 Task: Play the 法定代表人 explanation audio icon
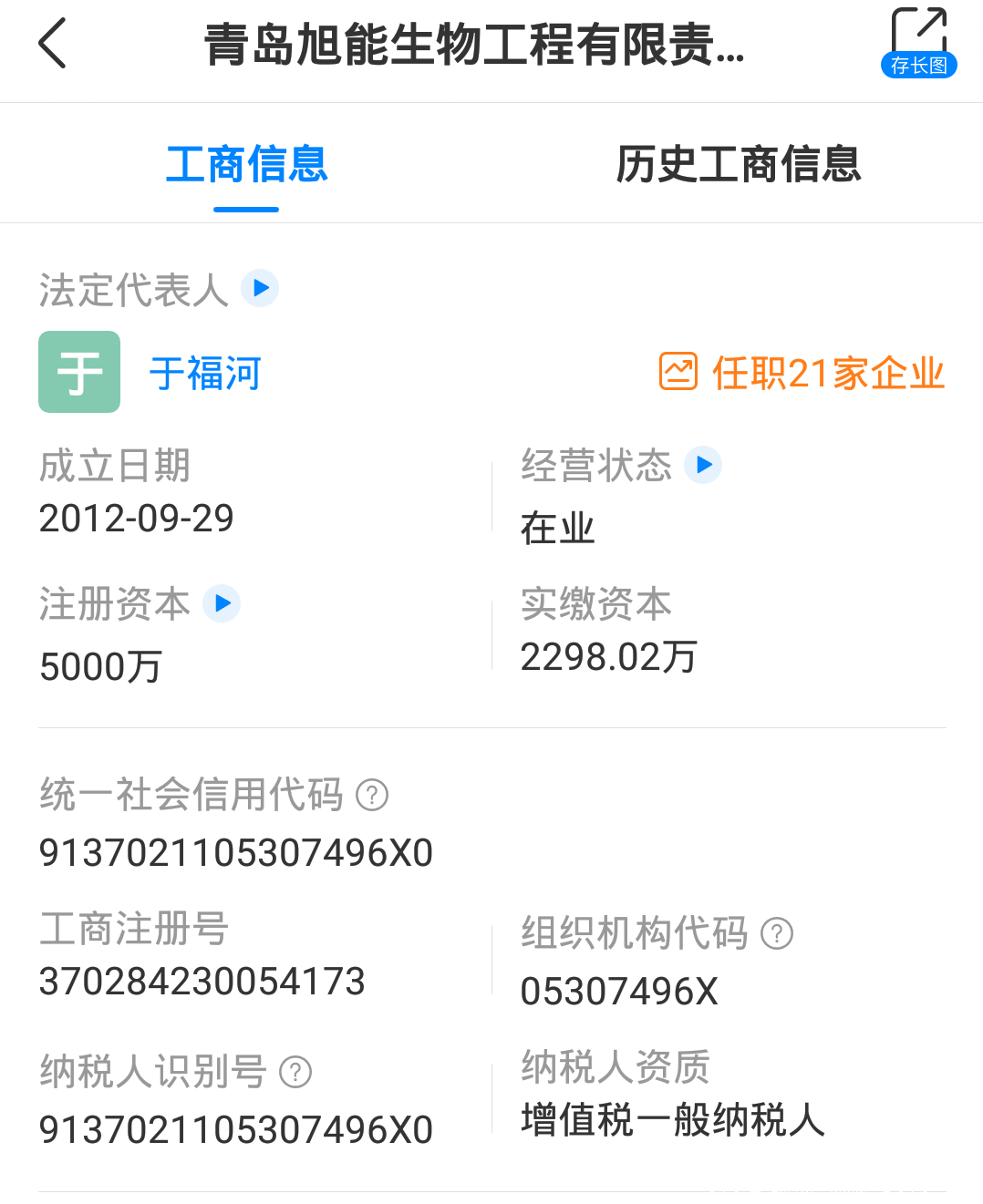tap(261, 288)
